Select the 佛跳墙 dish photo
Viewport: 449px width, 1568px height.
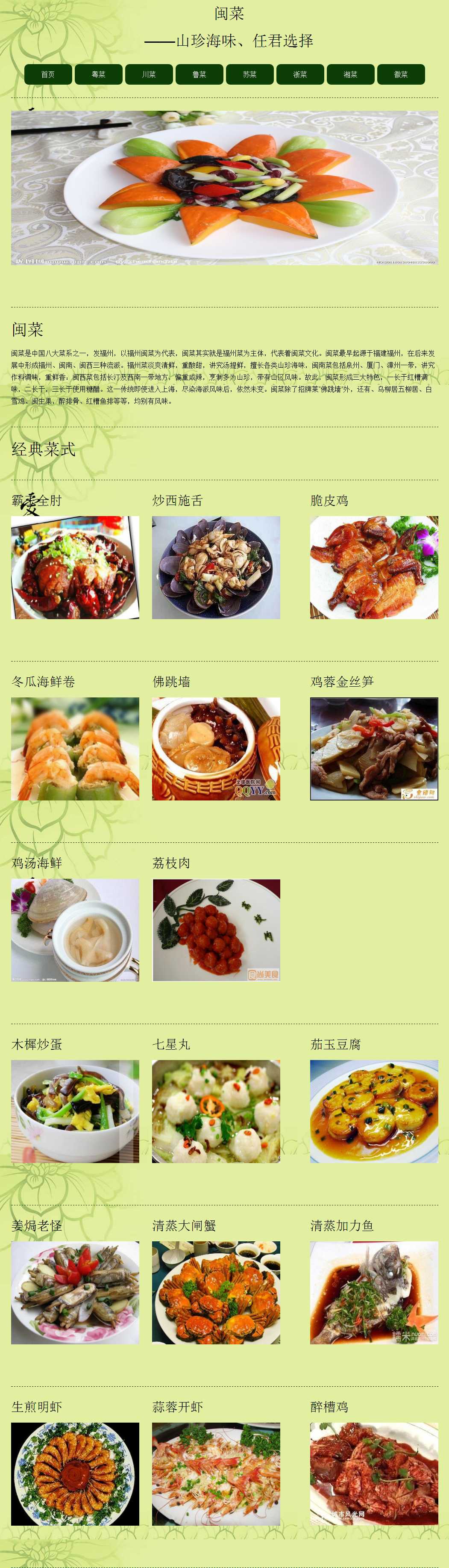(x=216, y=749)
